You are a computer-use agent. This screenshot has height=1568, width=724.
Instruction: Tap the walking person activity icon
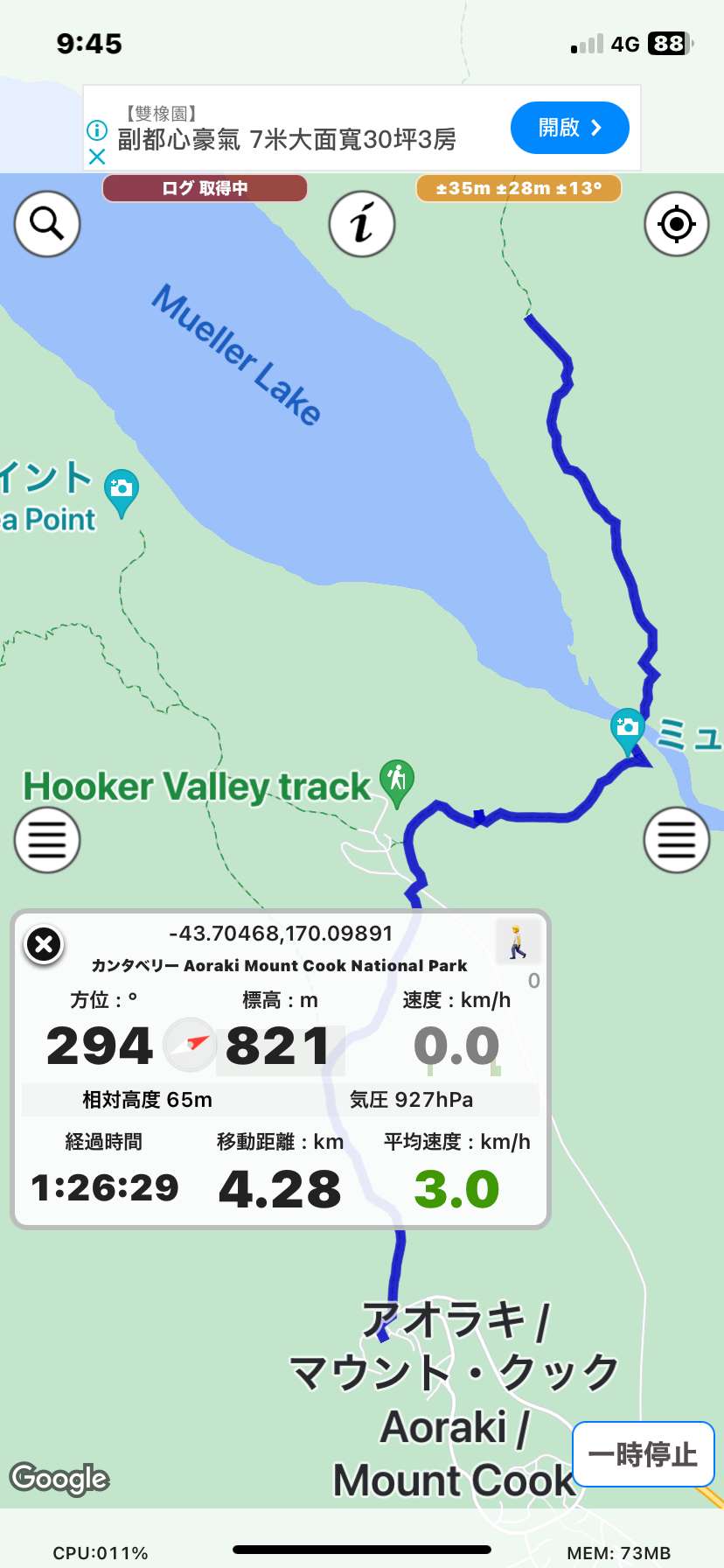coord(518,941)
